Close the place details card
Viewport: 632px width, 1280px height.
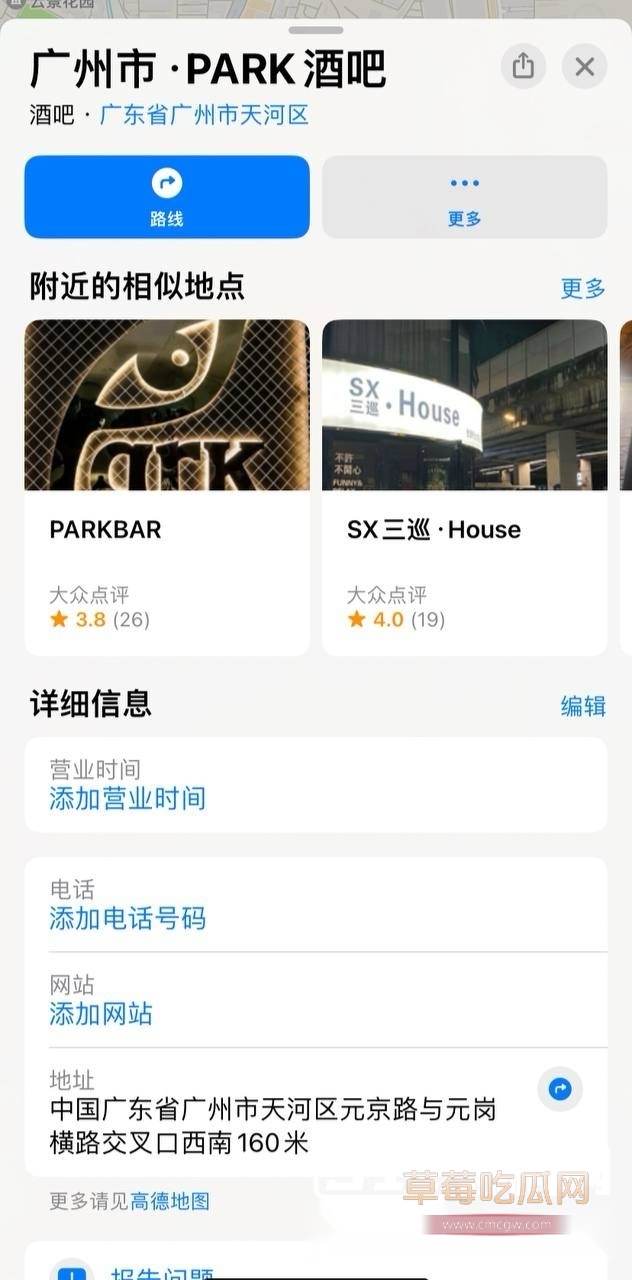click(x=584, y=67)
